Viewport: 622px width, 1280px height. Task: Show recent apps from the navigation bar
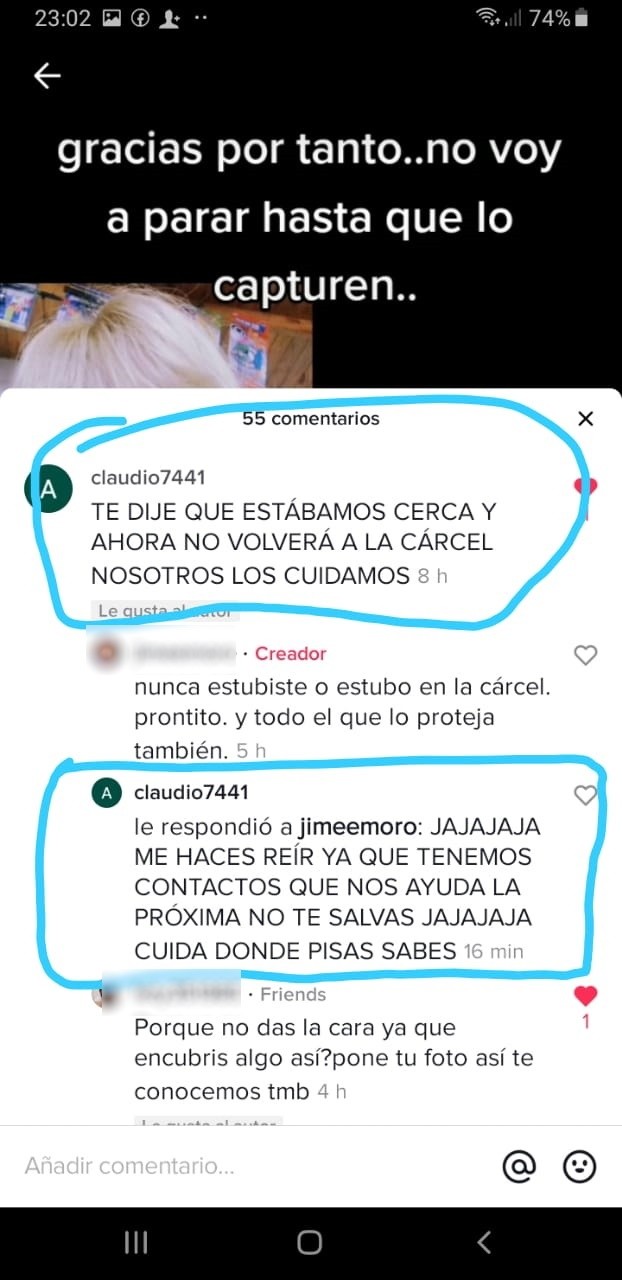coord(136,1242)
